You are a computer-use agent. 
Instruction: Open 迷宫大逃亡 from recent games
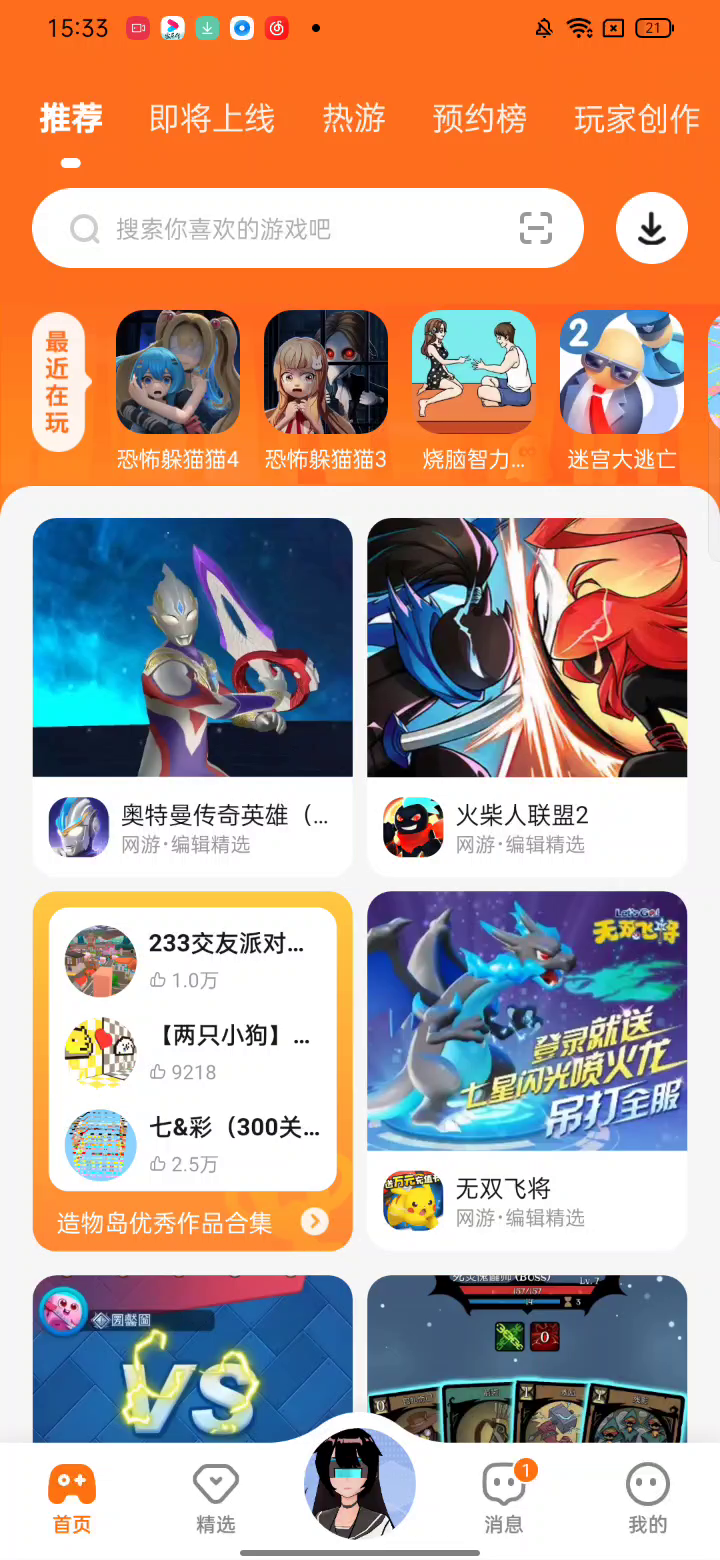pyautogui.click(x=622, y=372)
